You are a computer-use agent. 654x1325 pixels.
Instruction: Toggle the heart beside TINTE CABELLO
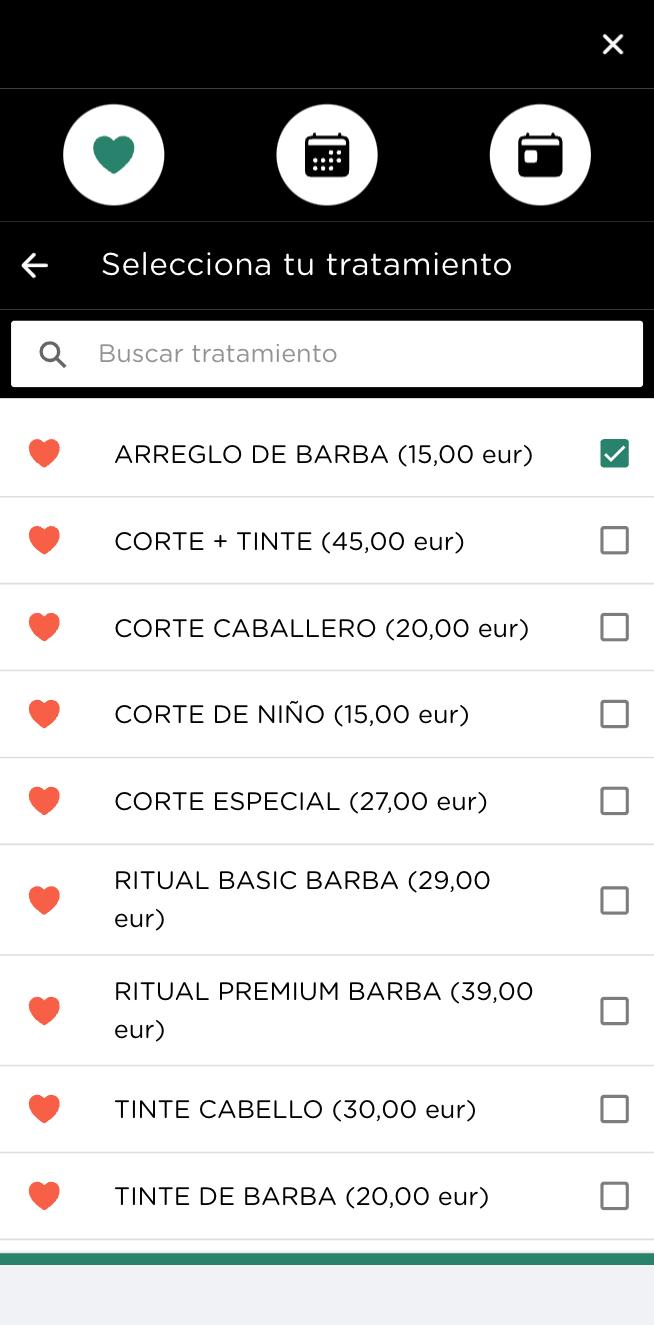pos(44,1109)
